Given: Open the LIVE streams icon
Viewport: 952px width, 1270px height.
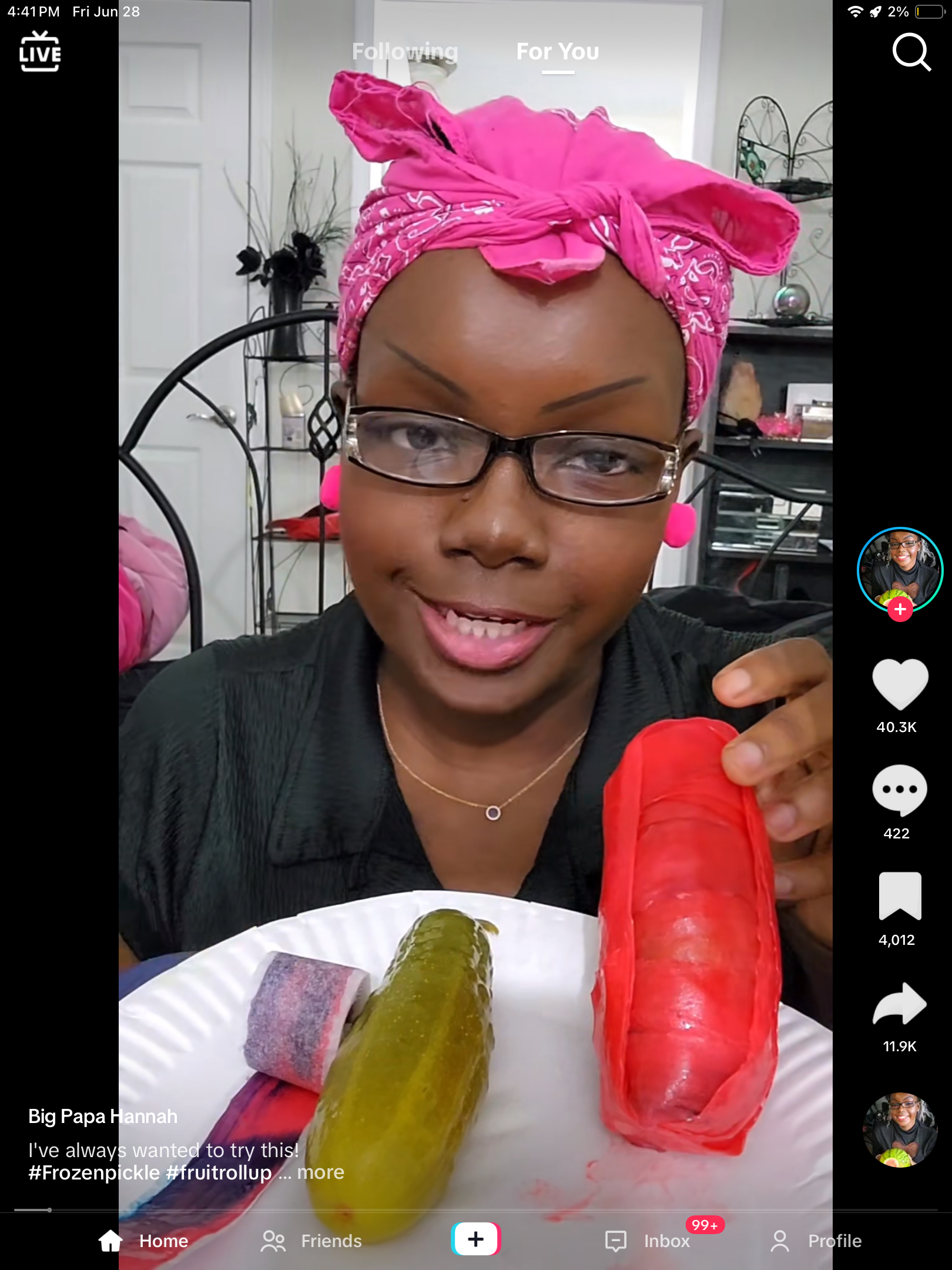Looking at the screenshot, I should 40,52.
